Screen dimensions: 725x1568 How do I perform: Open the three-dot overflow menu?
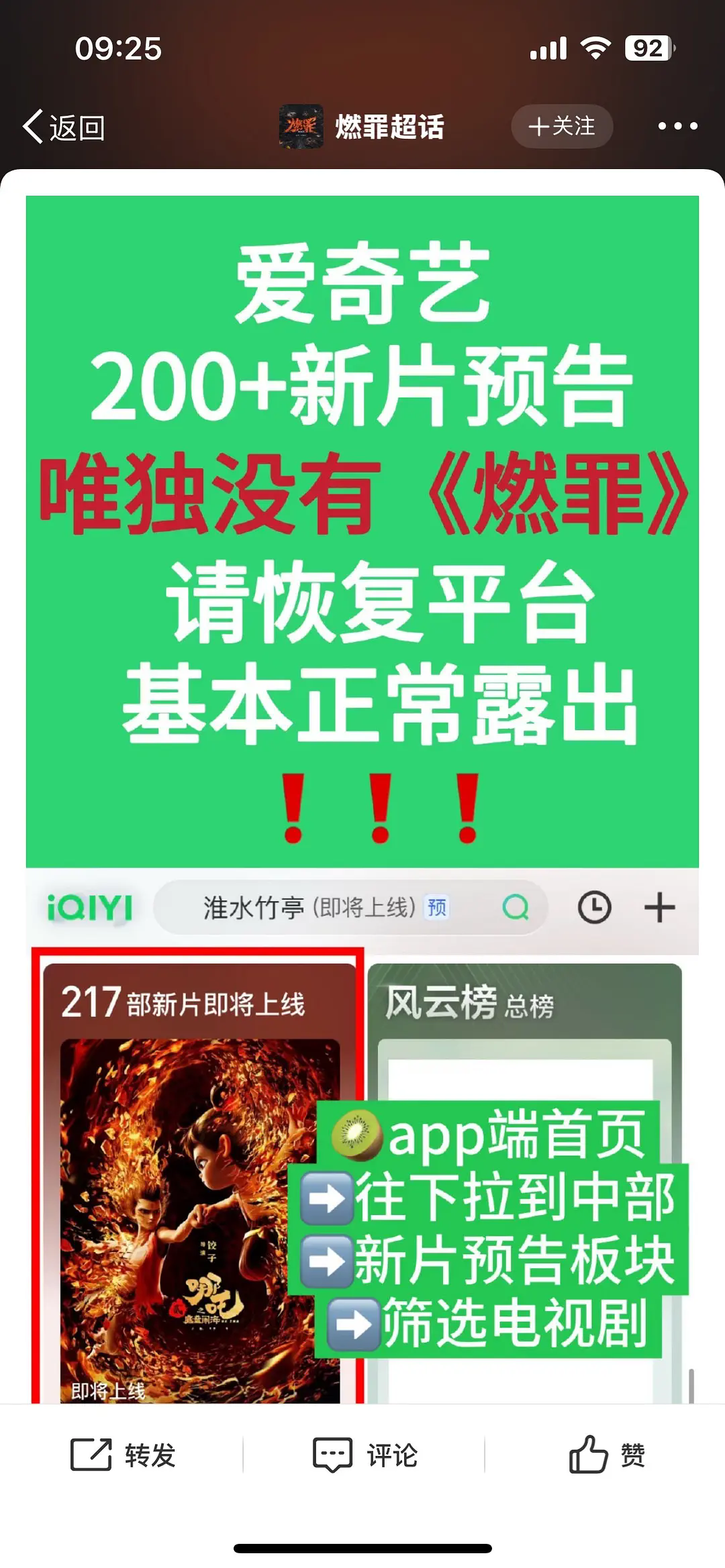point(677,126)
